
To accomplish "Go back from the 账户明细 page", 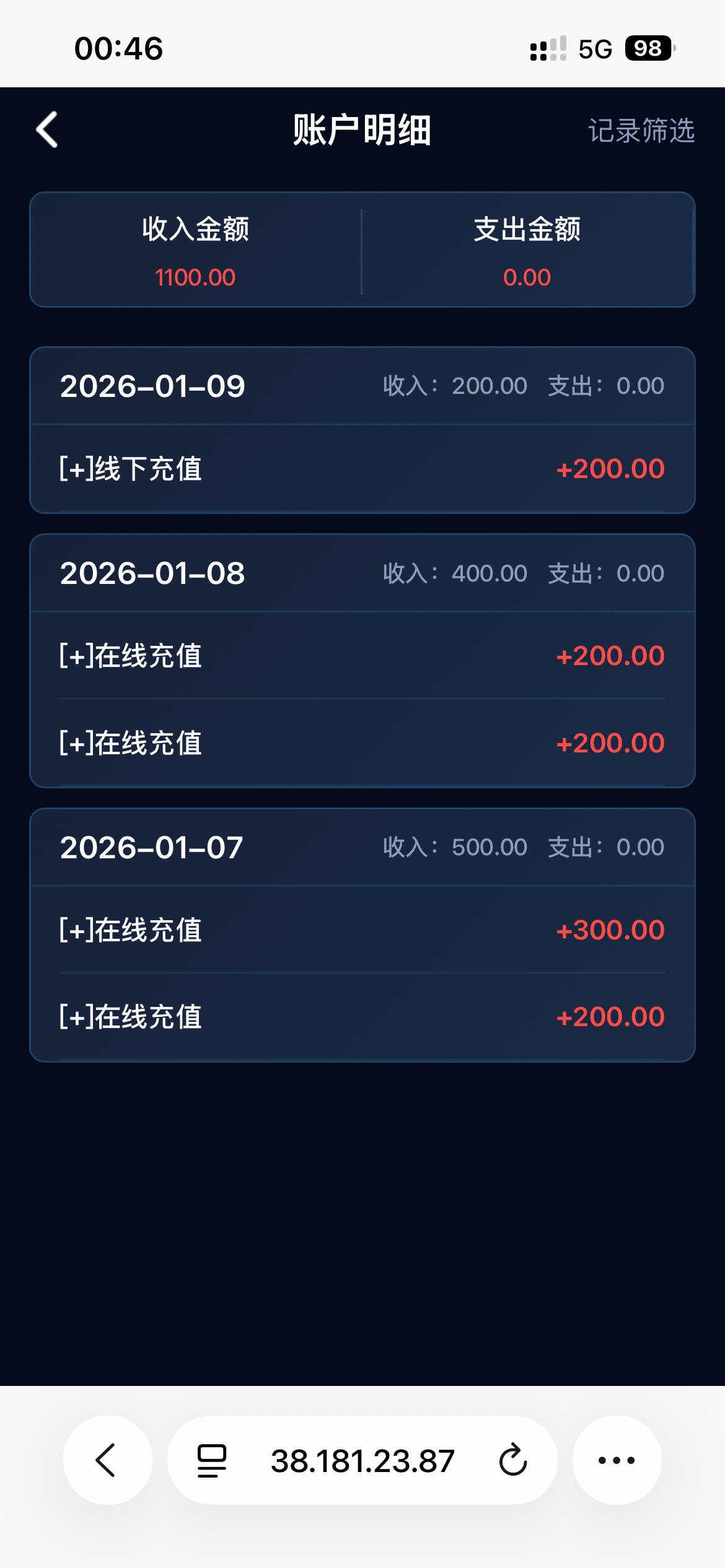I will tap(47, 130).
